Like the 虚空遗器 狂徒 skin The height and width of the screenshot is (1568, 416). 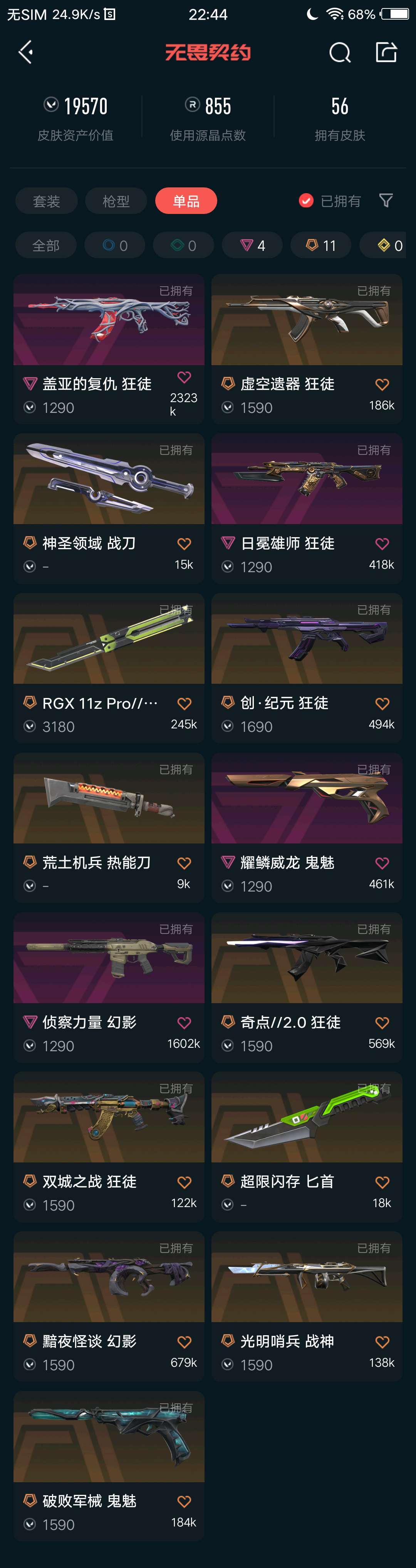click(x=382, y=385)
